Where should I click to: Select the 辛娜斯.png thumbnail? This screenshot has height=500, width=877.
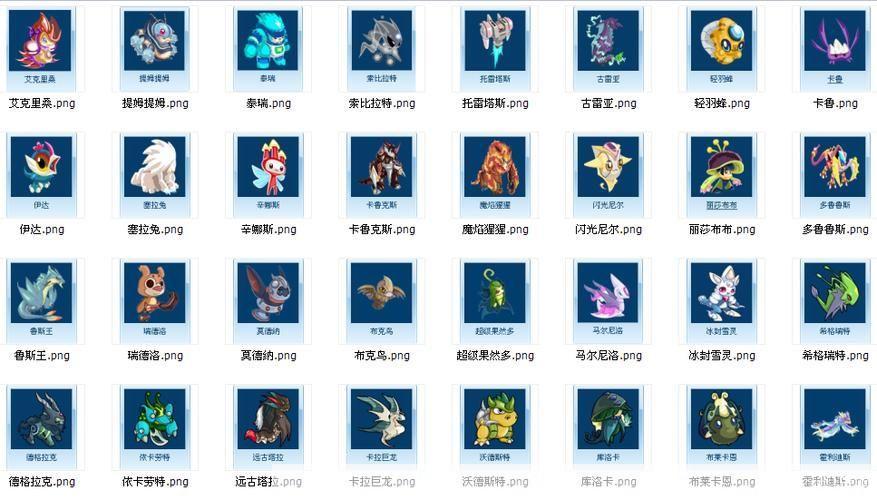268,172
